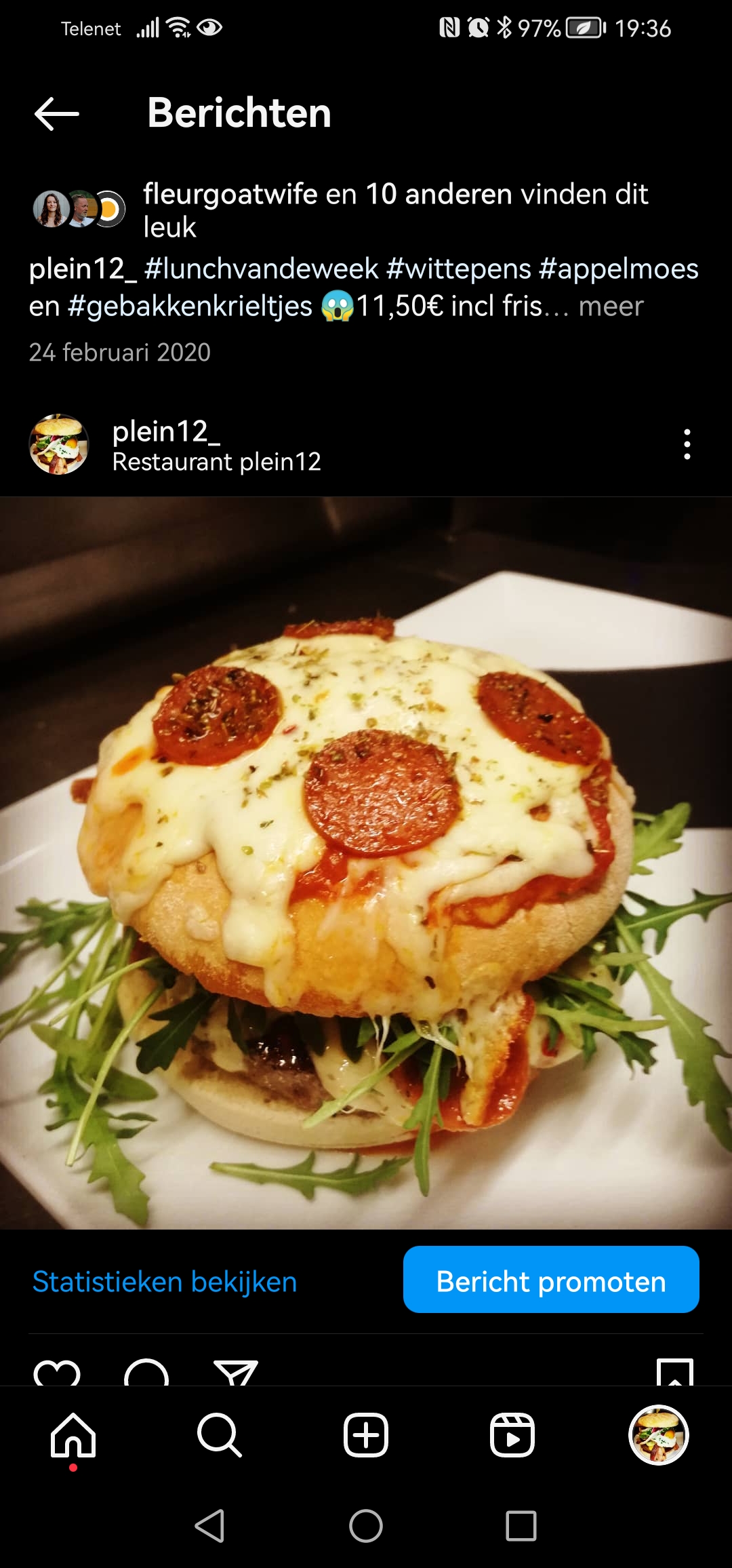The image size is (732, 1568).
Task: Like the pizza burger post
Action: point(57,1373)
